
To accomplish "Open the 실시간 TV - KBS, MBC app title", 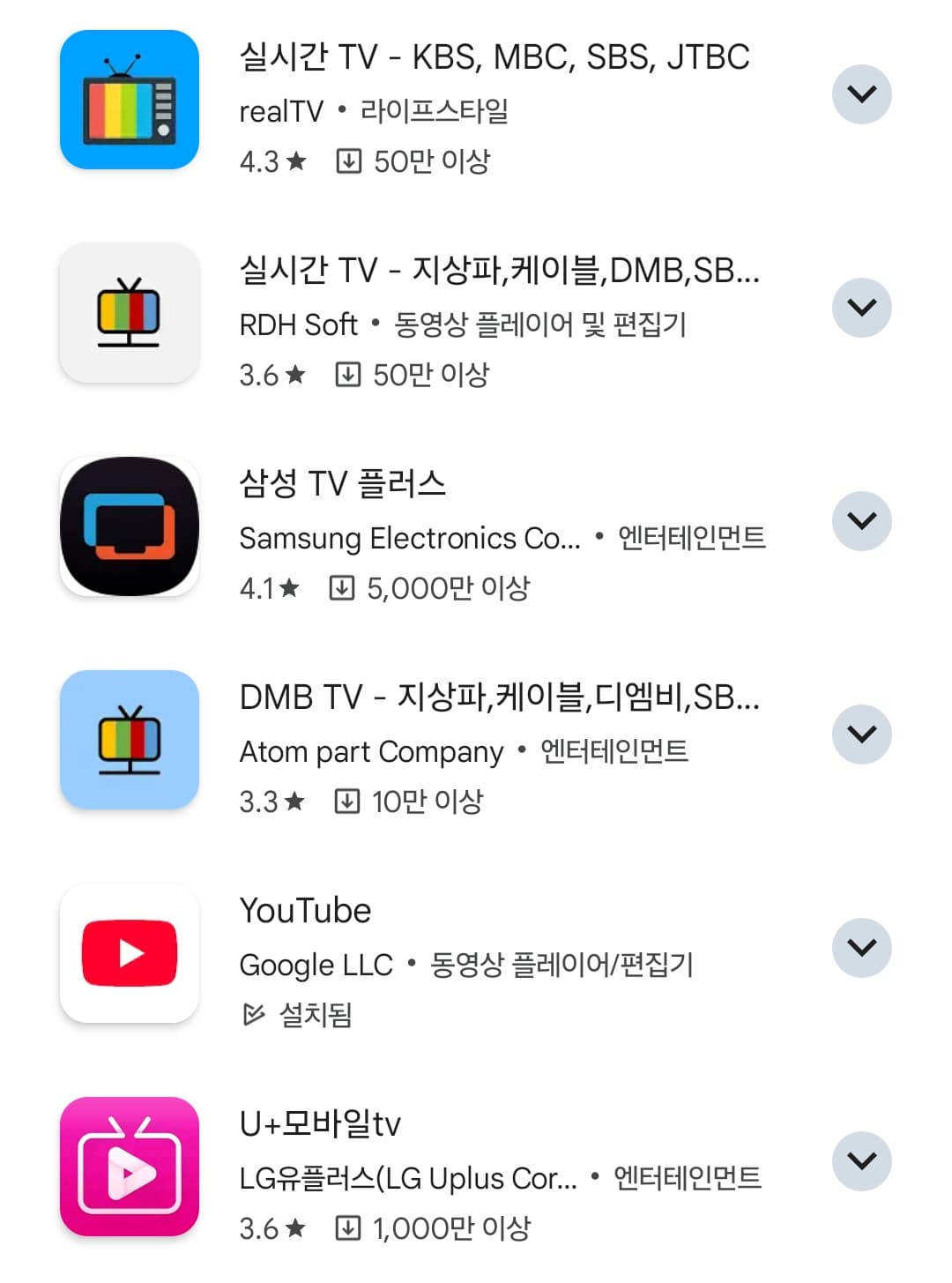I will tap(494, 56).
